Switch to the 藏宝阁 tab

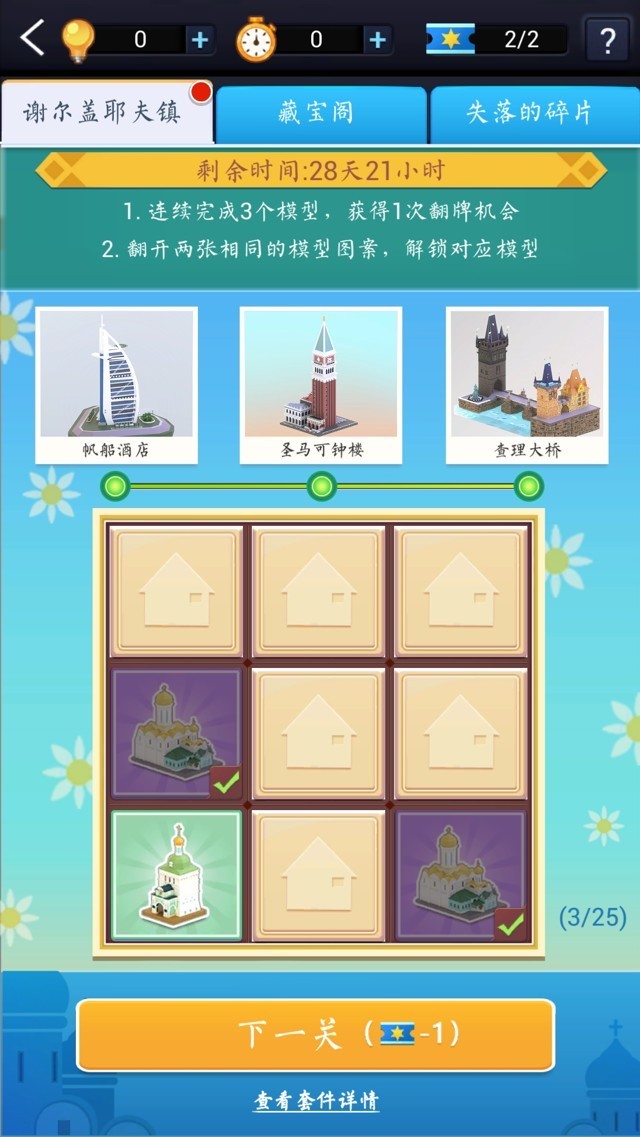(x=316, y=113)
